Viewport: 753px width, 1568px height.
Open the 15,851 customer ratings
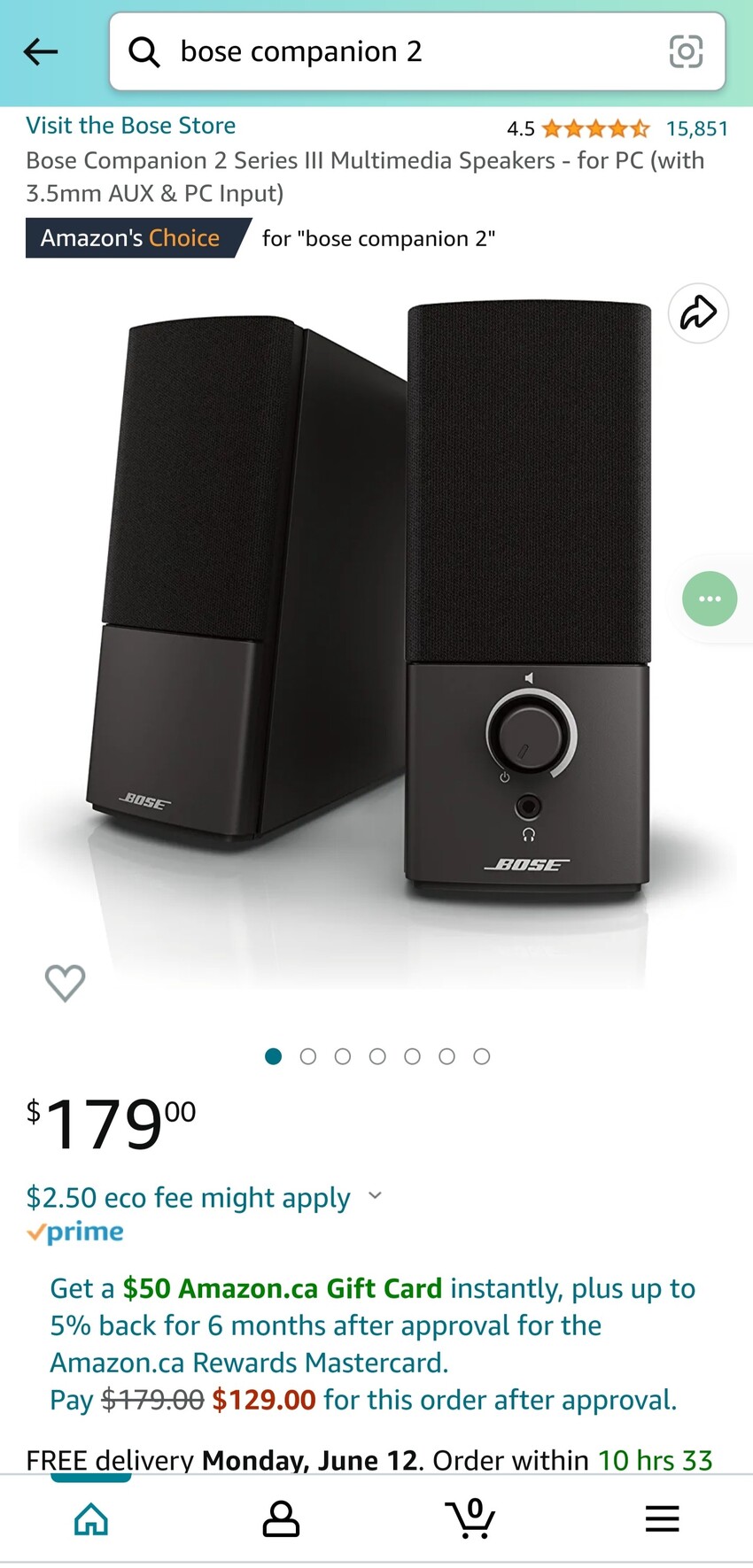(696, 129)
